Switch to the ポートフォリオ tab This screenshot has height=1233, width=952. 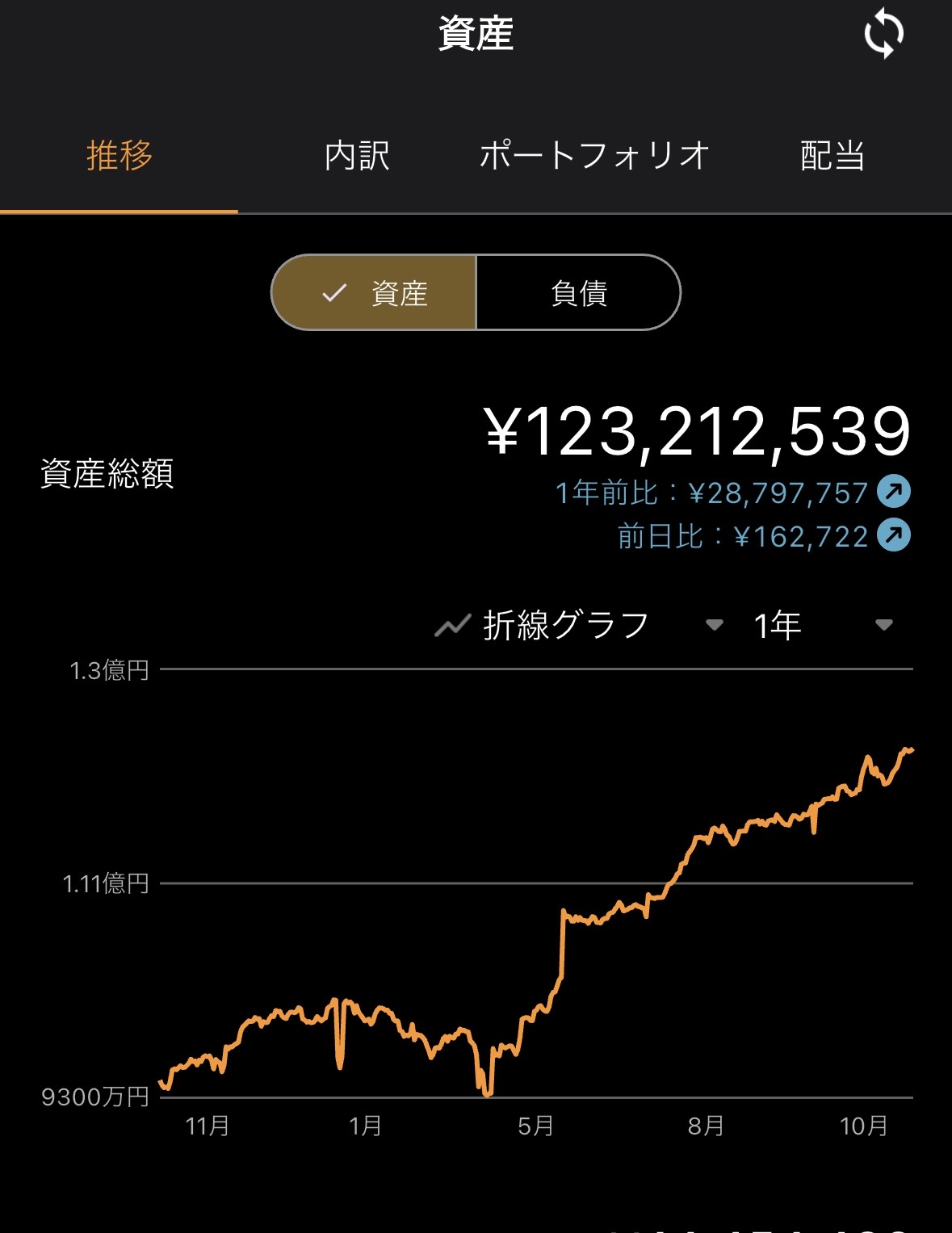[594, 155]
